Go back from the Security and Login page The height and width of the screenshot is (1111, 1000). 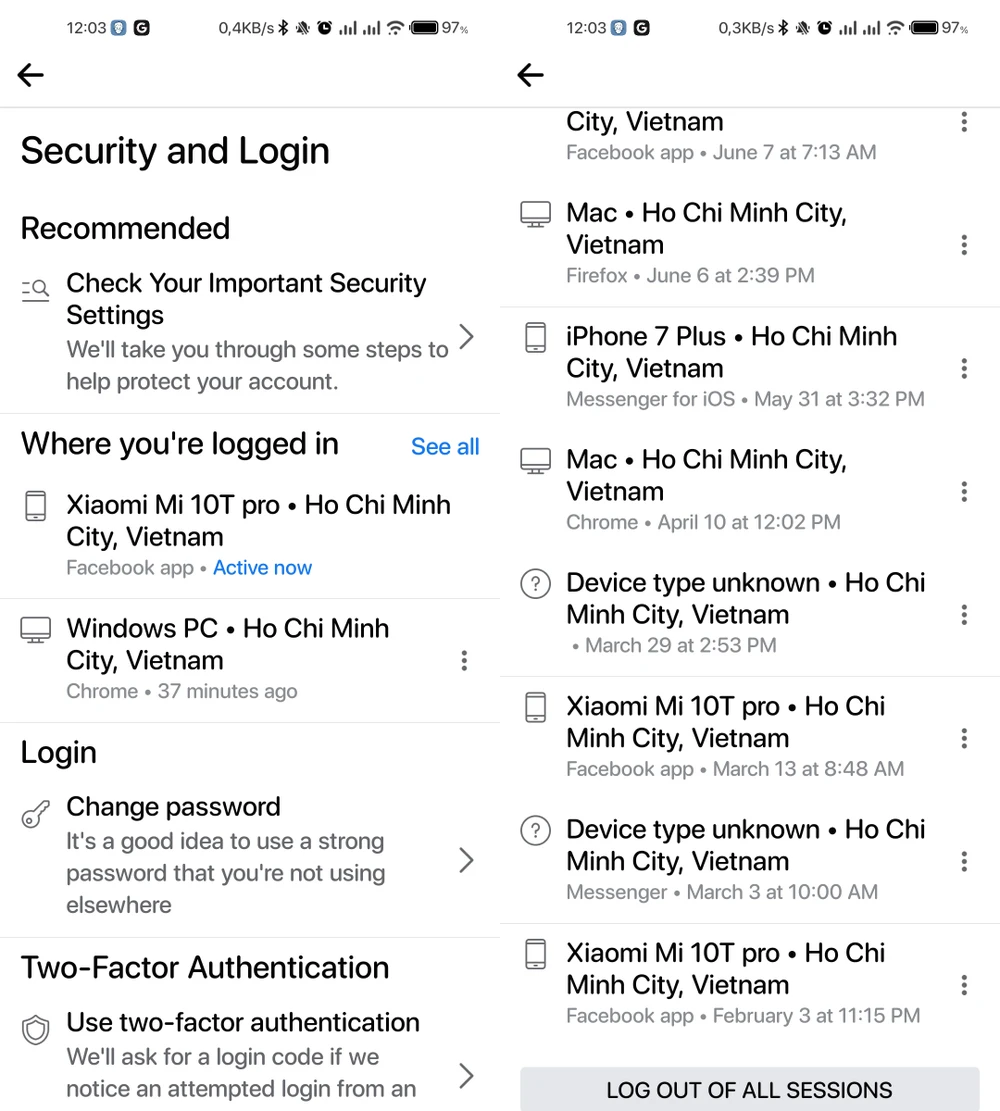tap(31, 74)
